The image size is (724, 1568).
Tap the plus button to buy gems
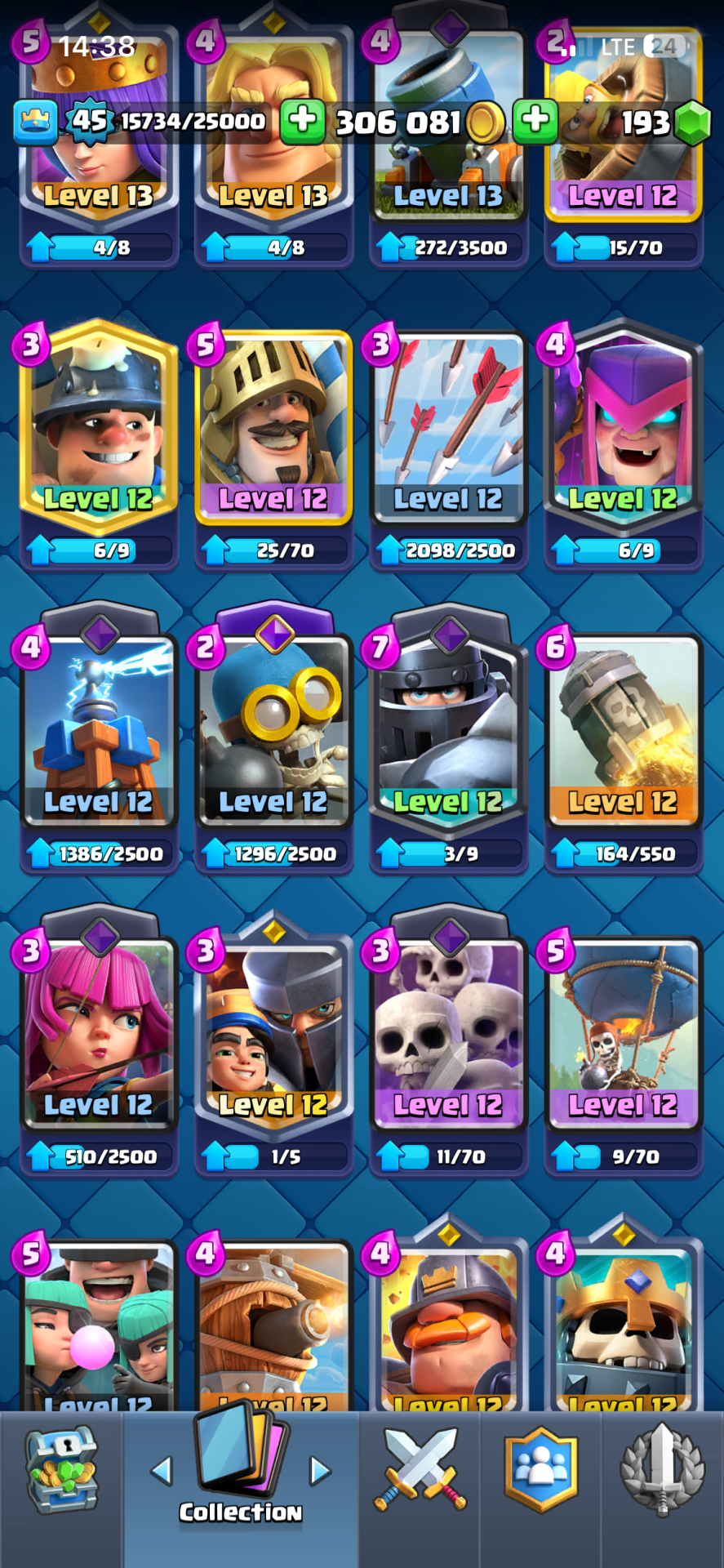[535, 121]
